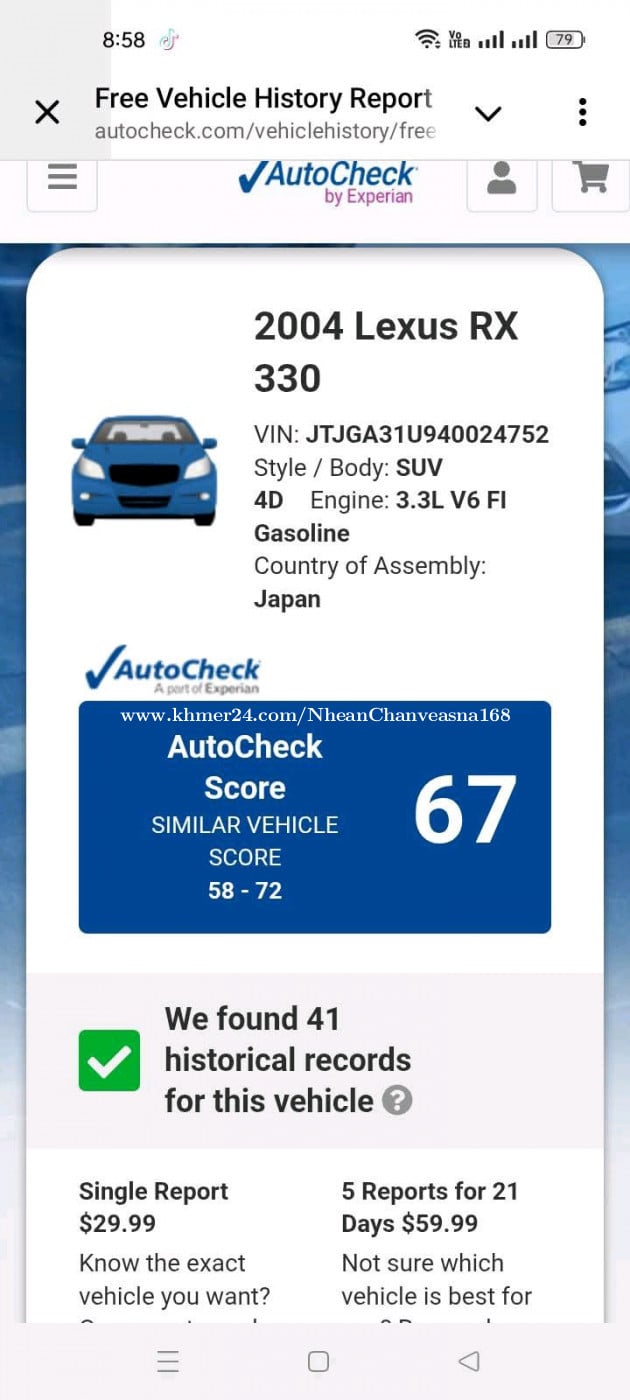Screen dimensions: 630x1400
Task: Close the in-app browser tab
Action: [x=47, y=112]
